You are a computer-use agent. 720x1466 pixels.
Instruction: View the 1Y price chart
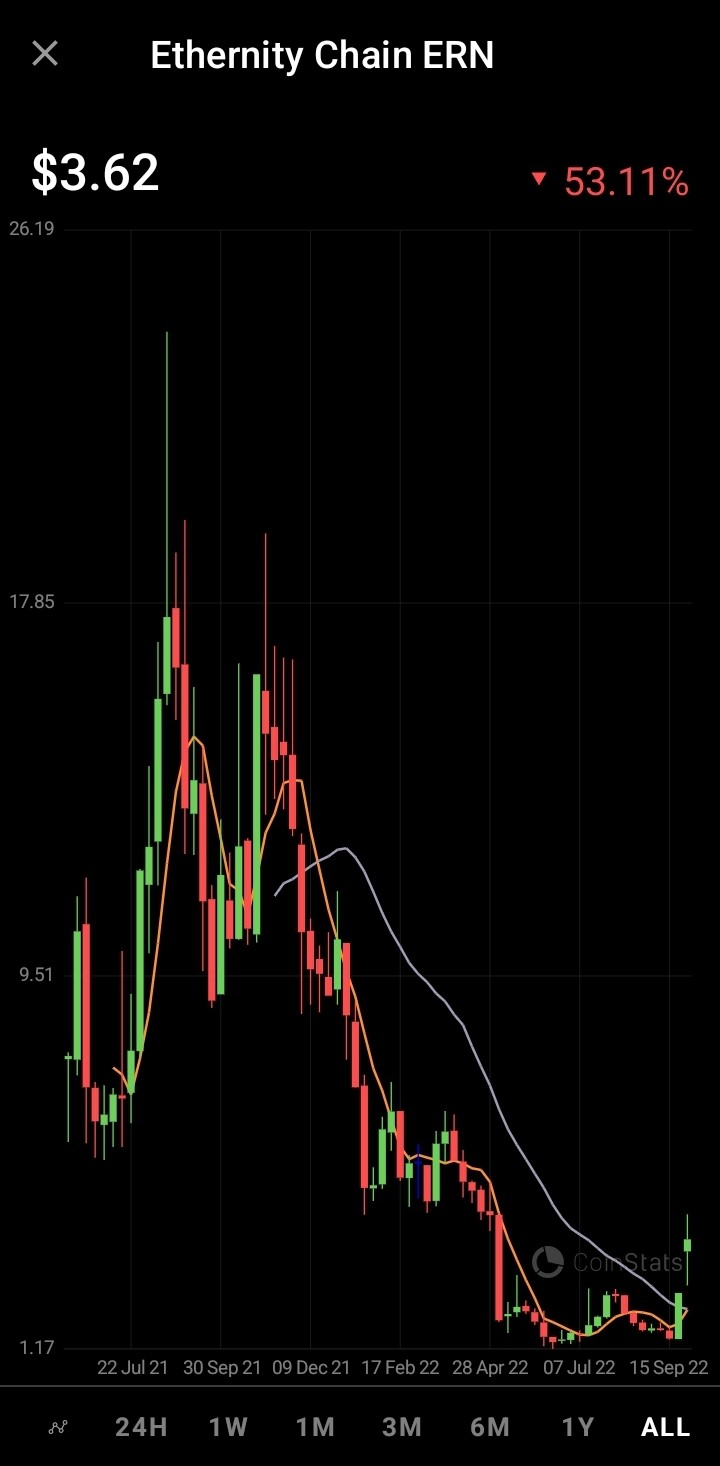click(578, 1427)
